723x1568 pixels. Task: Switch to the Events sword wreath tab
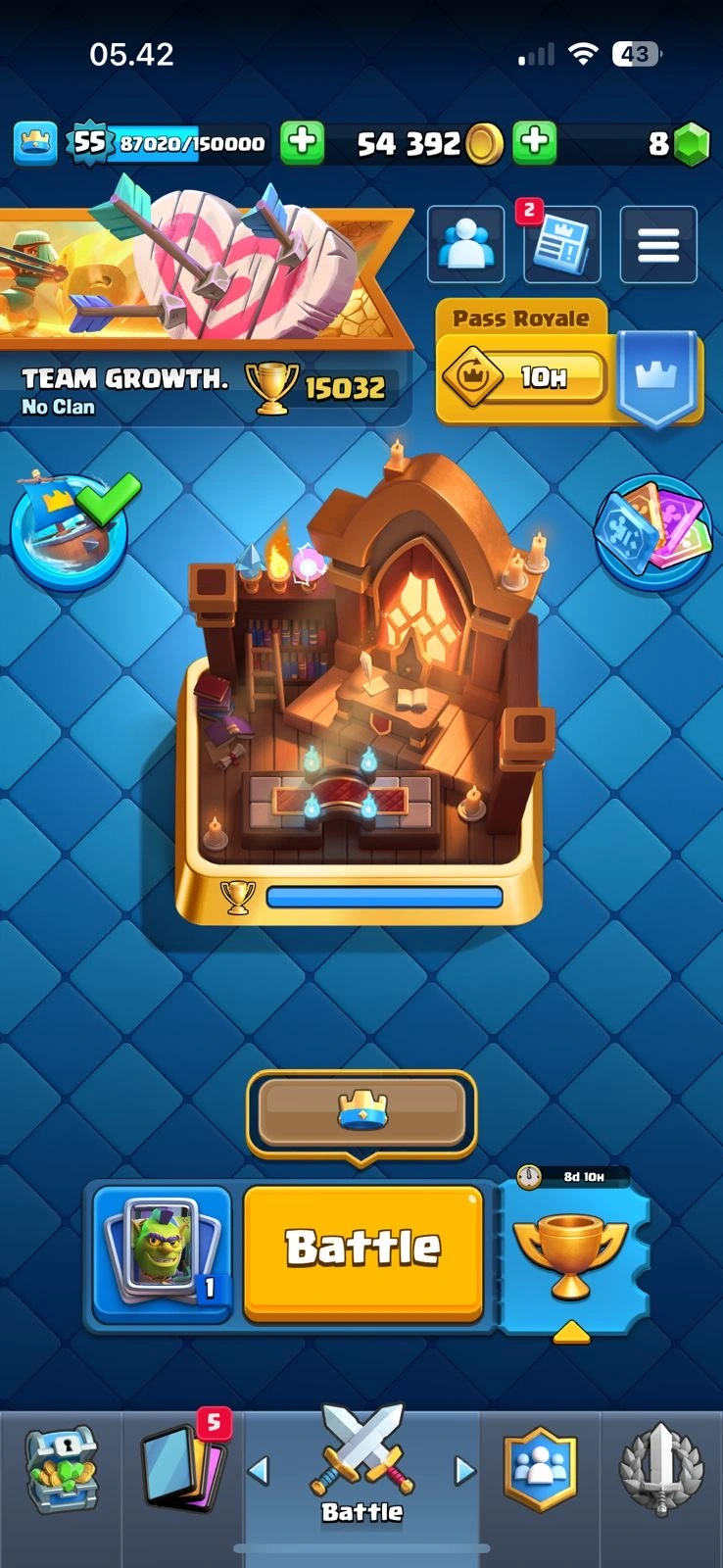coord(662,1470)
